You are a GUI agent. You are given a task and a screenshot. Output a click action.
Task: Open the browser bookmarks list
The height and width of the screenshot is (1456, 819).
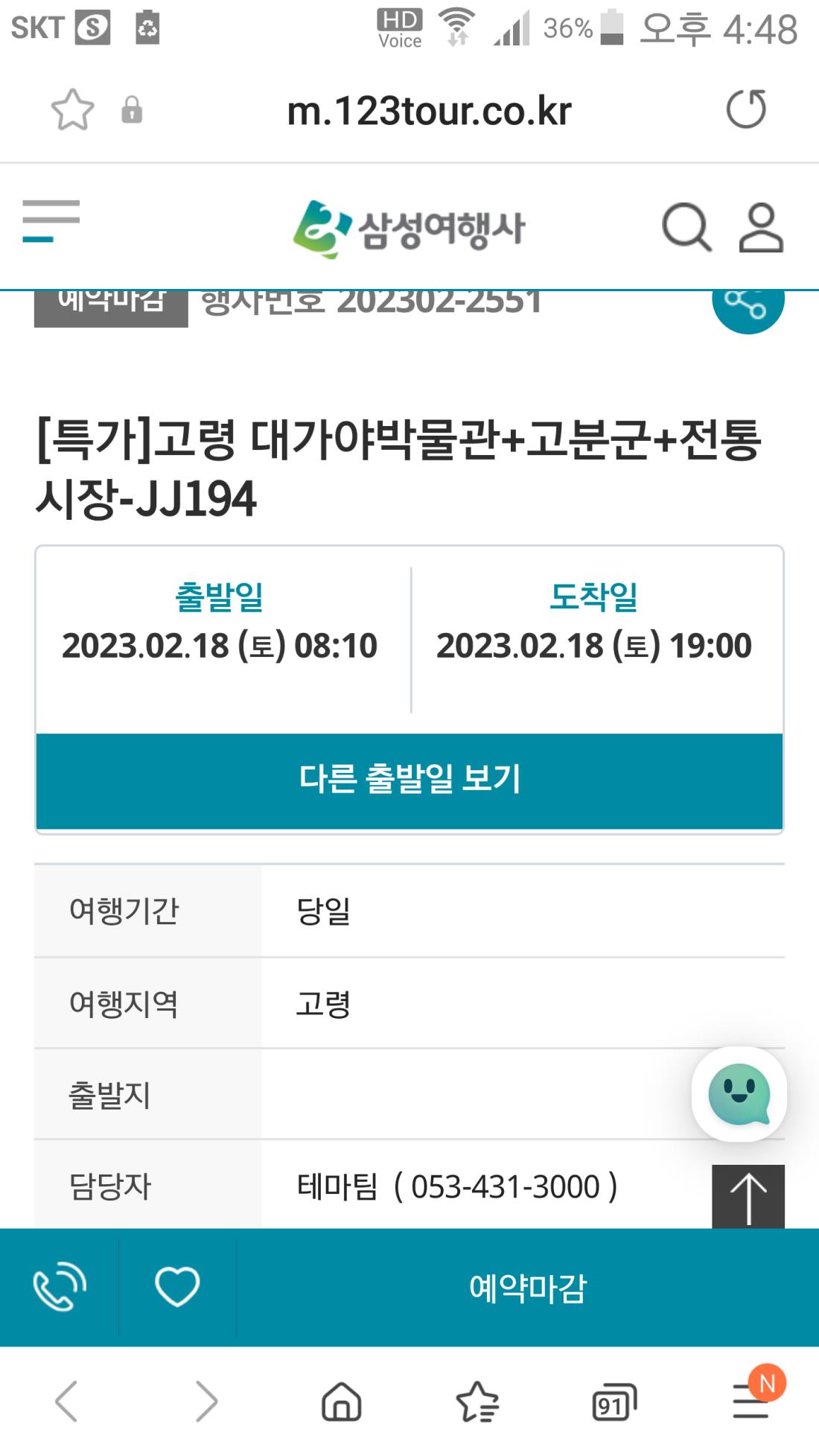(x=477, y=1402)
